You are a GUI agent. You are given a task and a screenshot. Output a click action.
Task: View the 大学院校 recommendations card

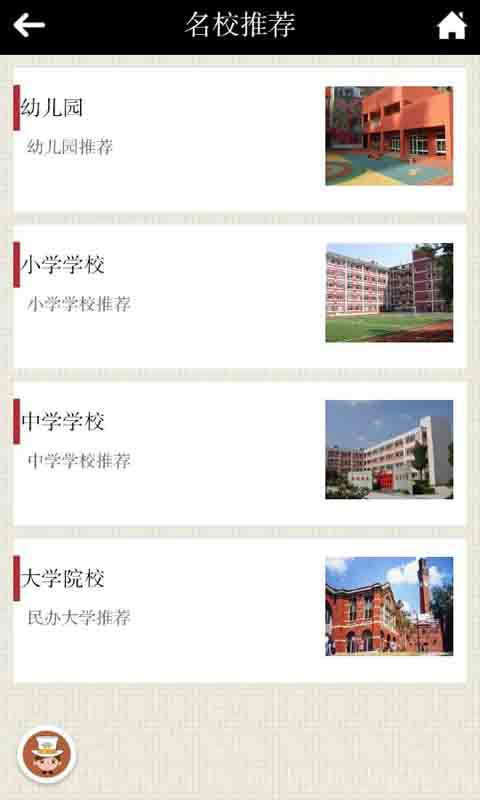point(240,611)
